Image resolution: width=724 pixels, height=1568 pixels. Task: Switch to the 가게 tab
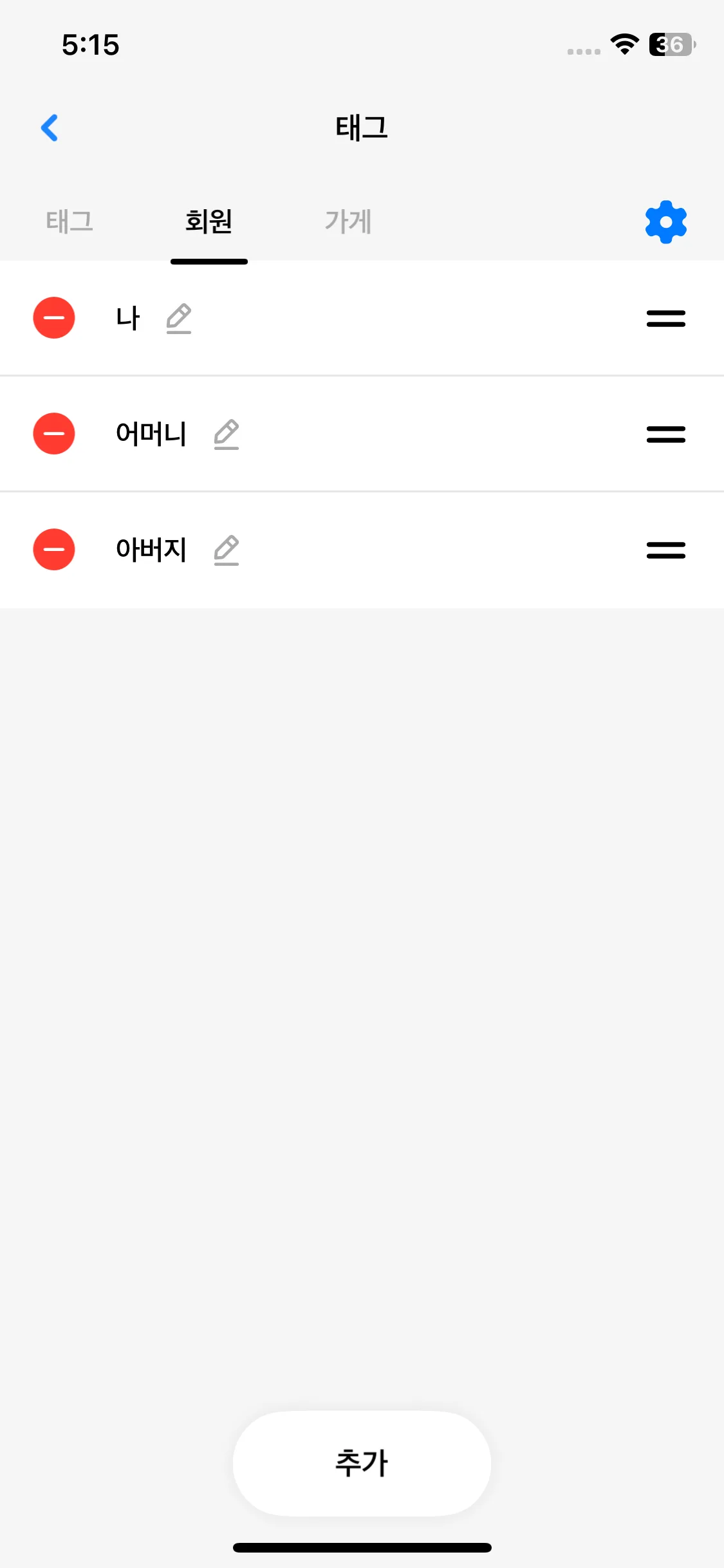click(348, 221)
